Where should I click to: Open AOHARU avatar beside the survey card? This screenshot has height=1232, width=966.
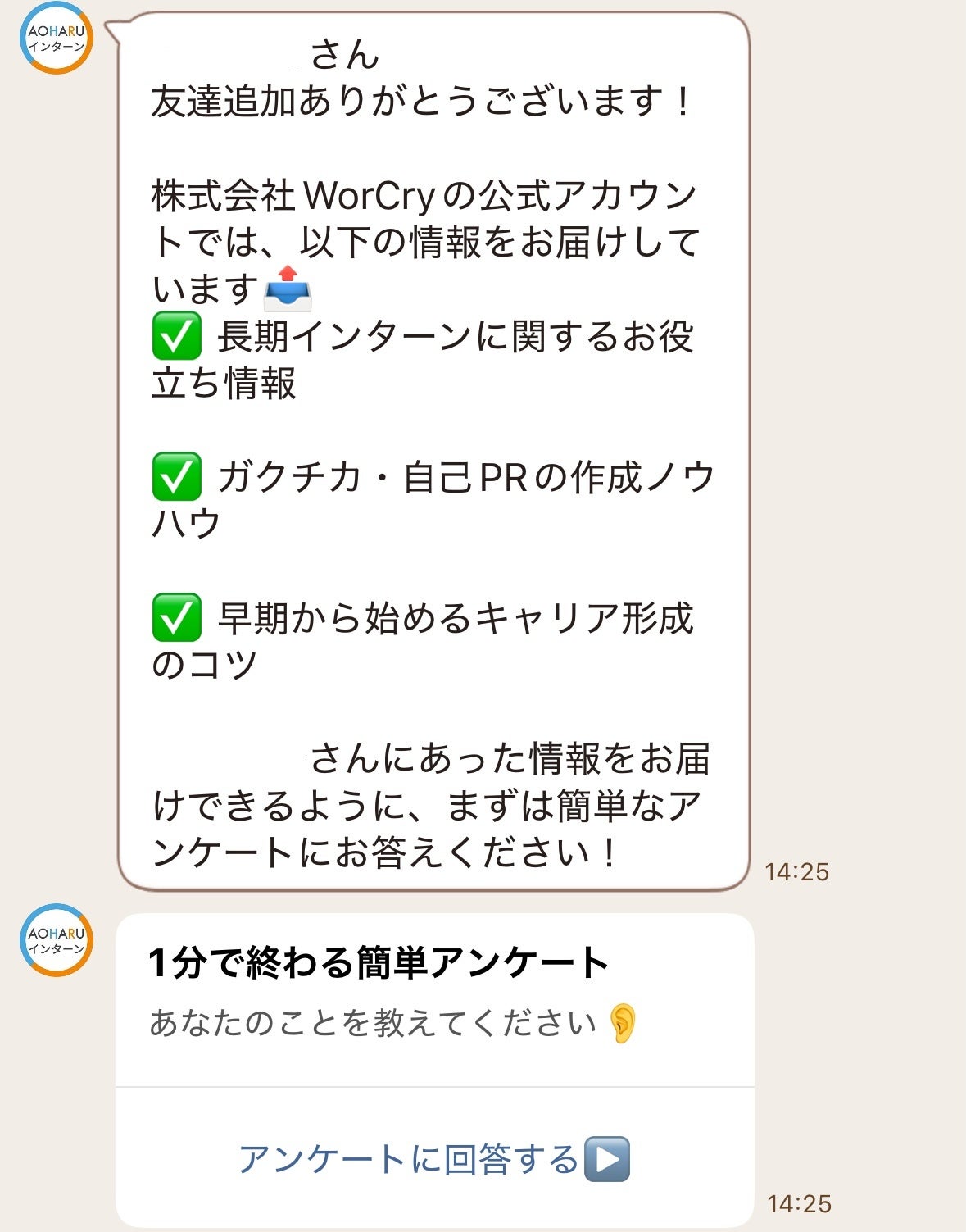(56, 940)
